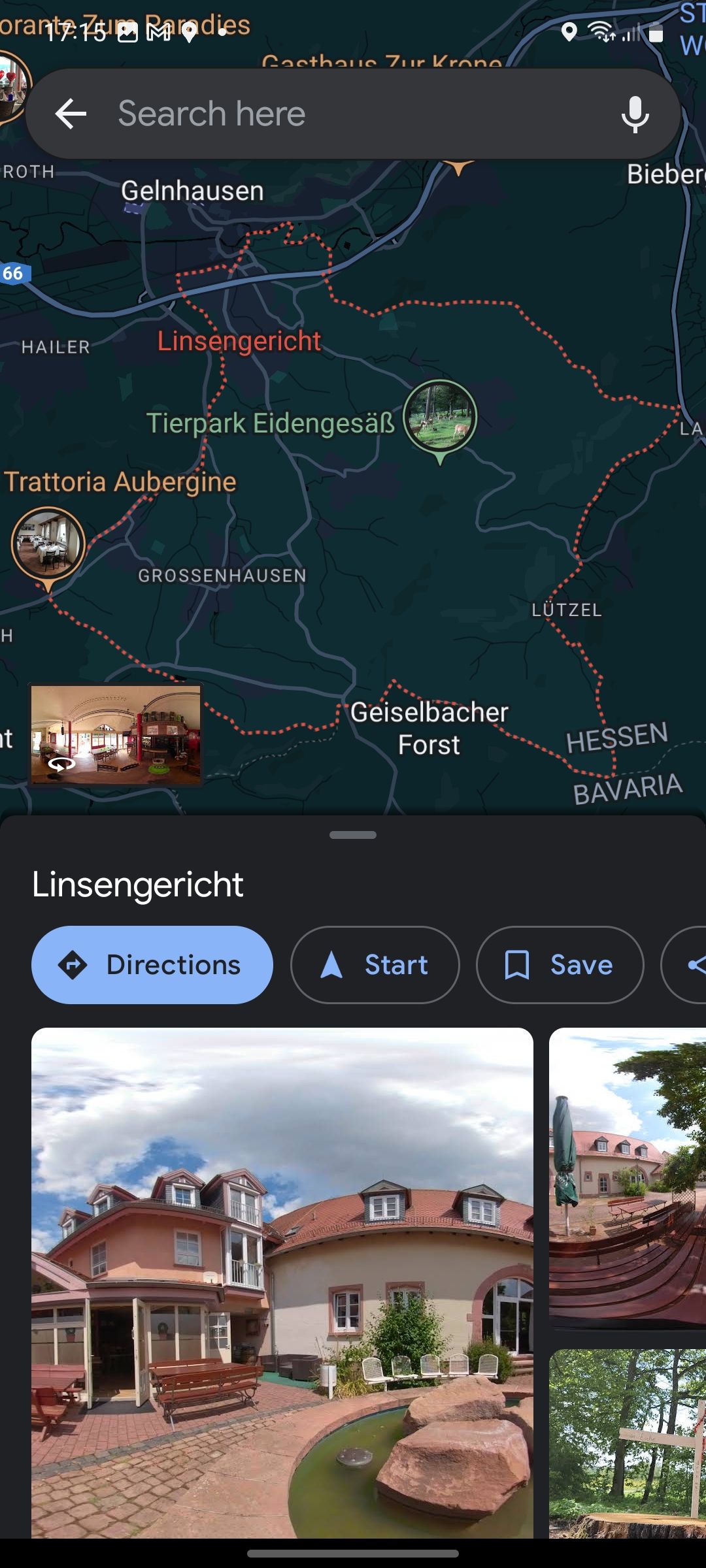Start voice search with the microphone

click(634, 114)
